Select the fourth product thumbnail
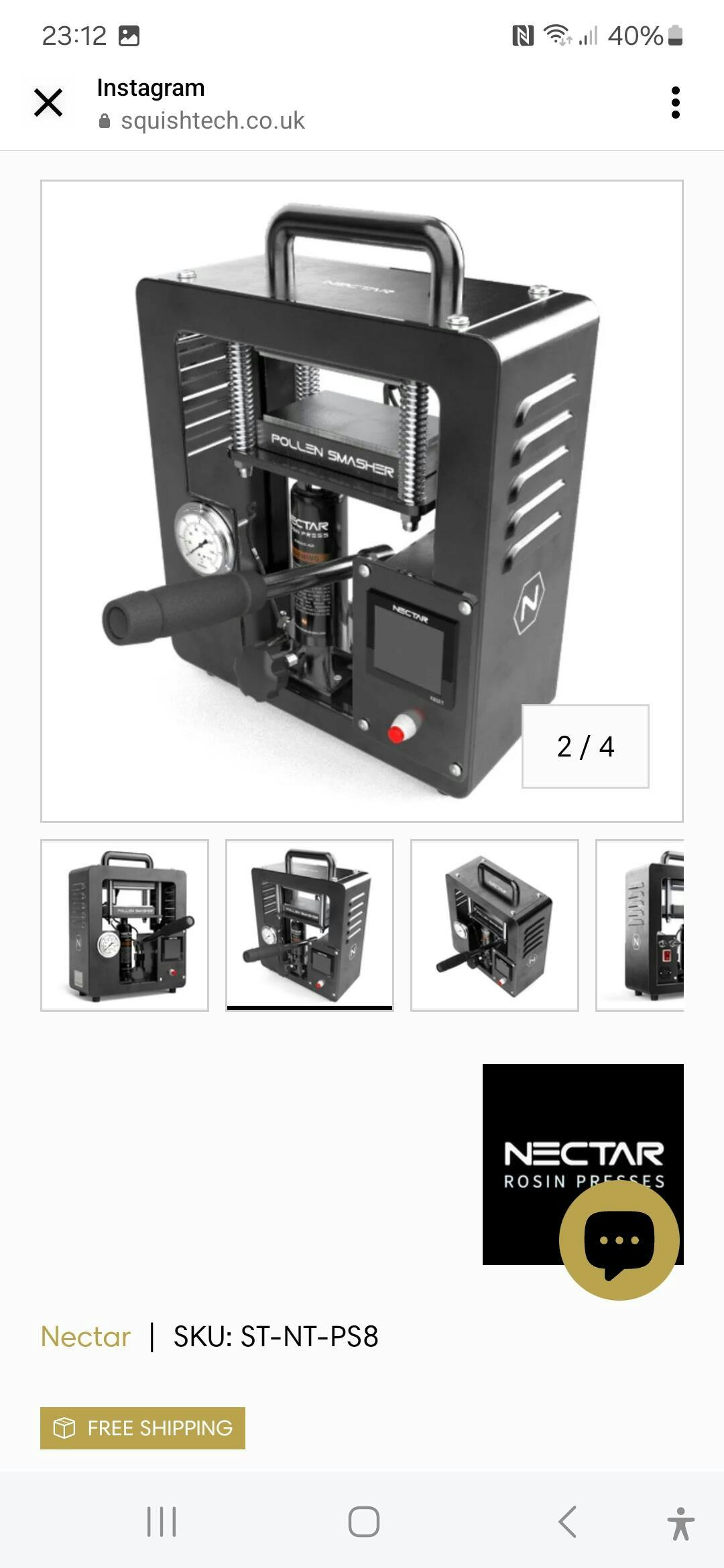The height and width of the screenshot is (1568, 724). [640, 925]
